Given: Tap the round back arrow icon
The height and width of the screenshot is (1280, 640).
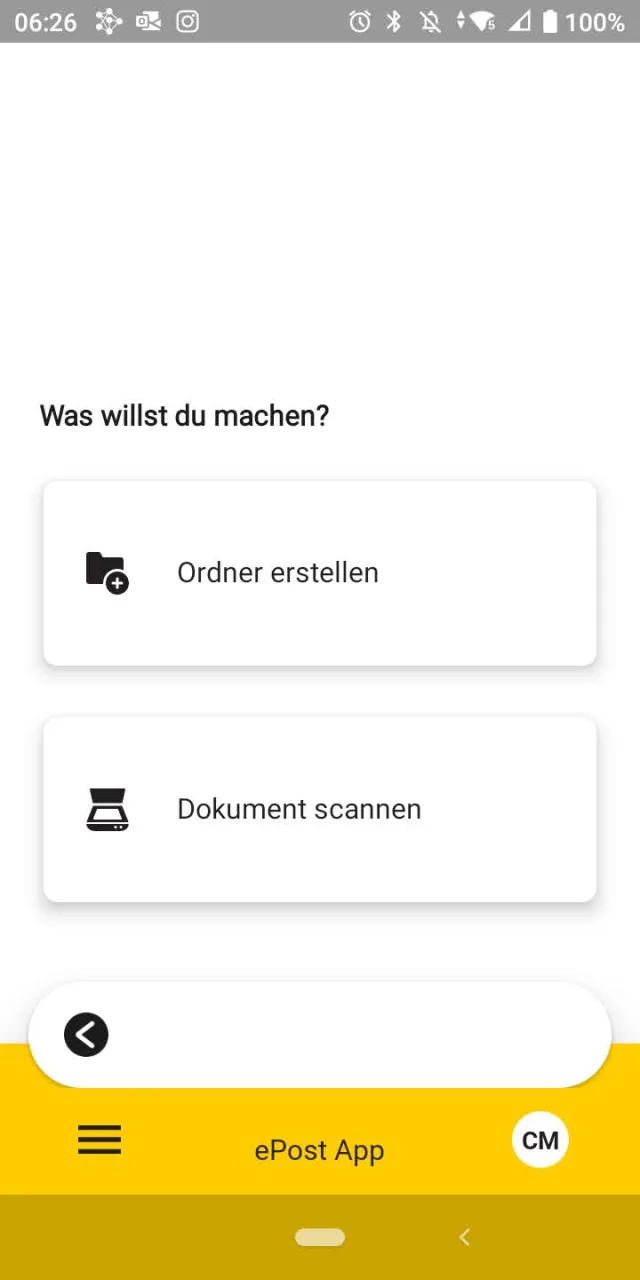Looking at the screenshot, I should 86,1035.
